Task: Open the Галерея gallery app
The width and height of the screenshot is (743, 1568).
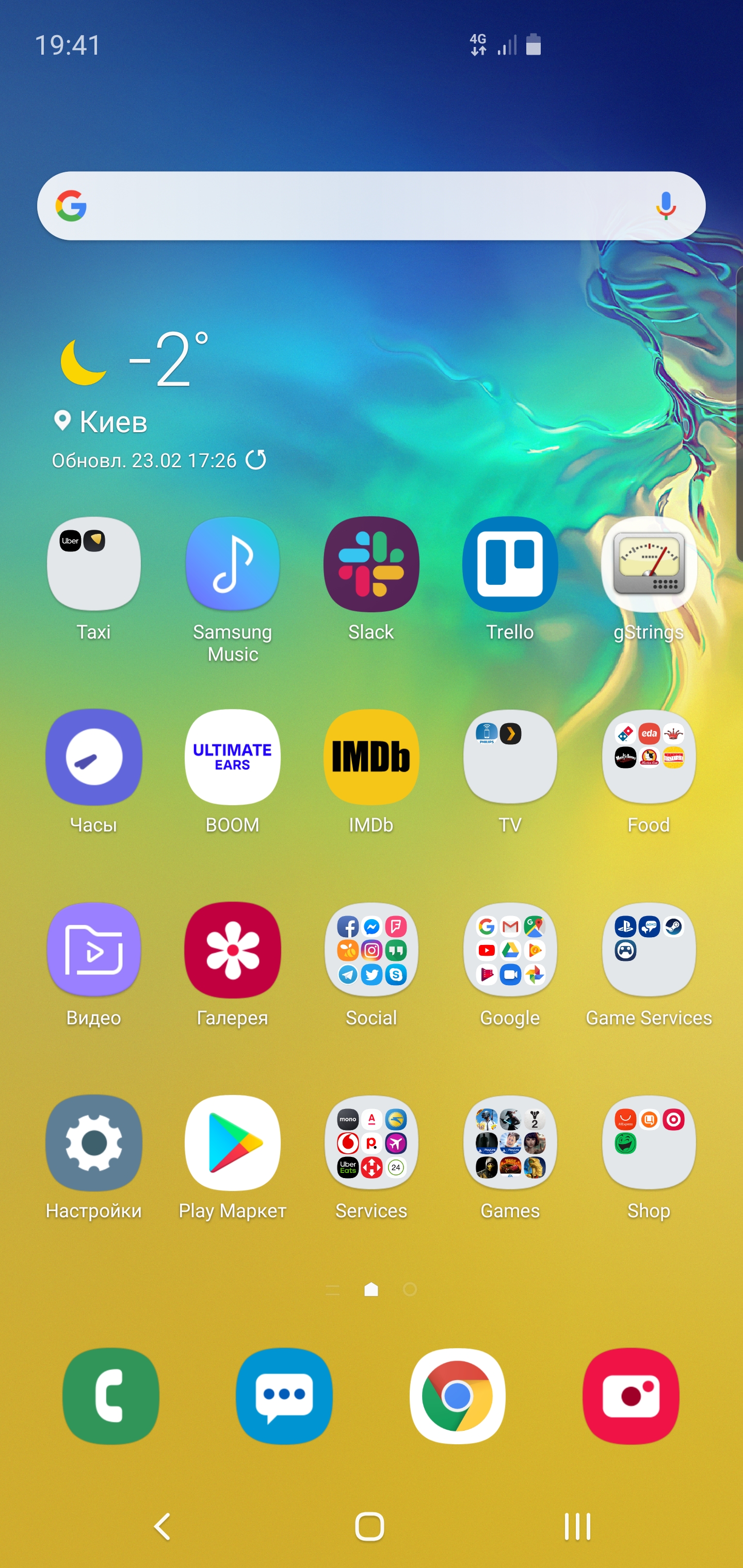Action: point(233,950)
